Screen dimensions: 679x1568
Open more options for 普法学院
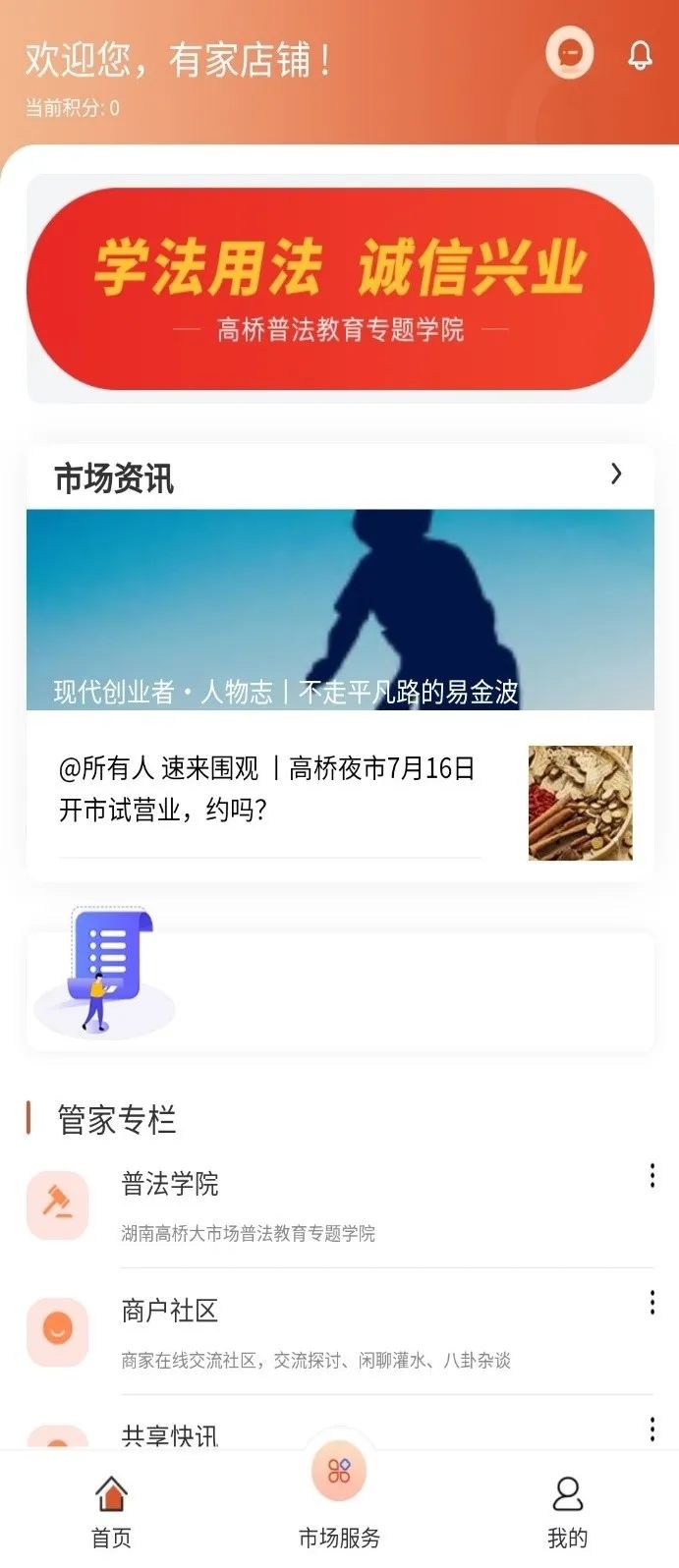click(651, 1176)
